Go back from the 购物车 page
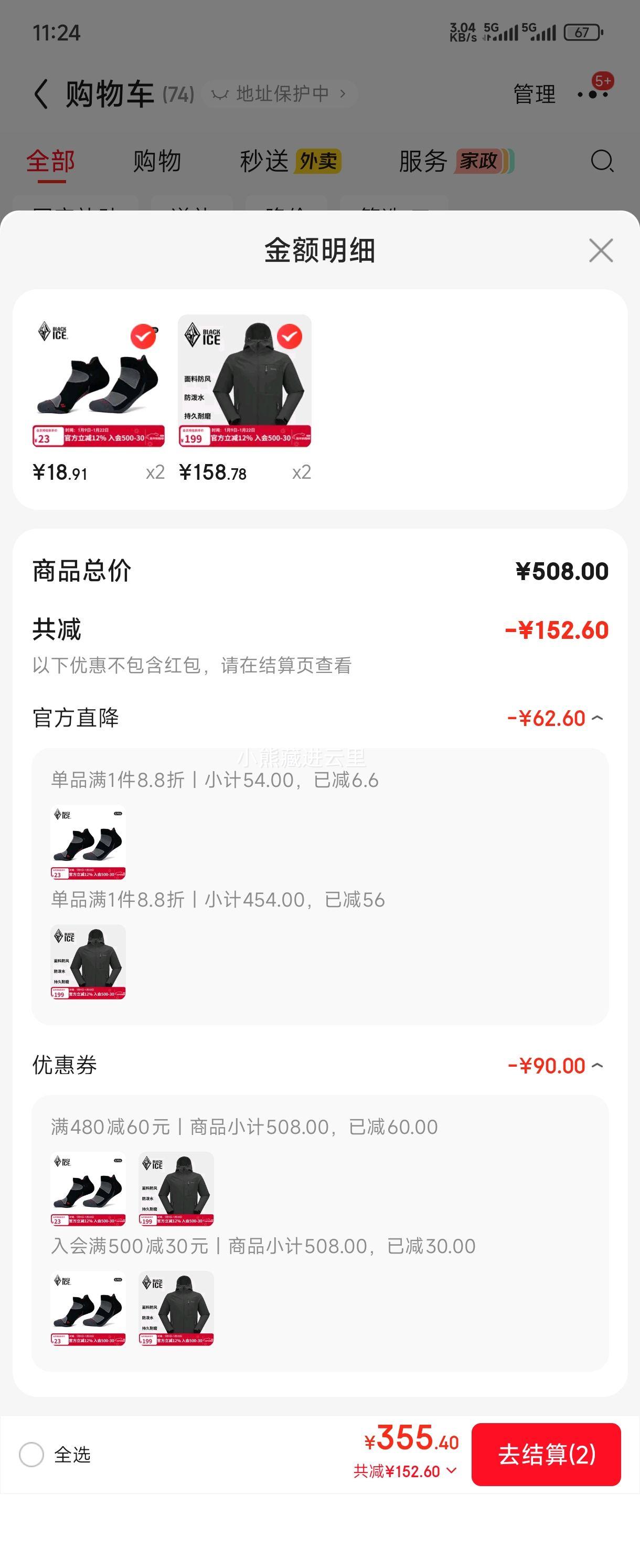 [41, 94]
